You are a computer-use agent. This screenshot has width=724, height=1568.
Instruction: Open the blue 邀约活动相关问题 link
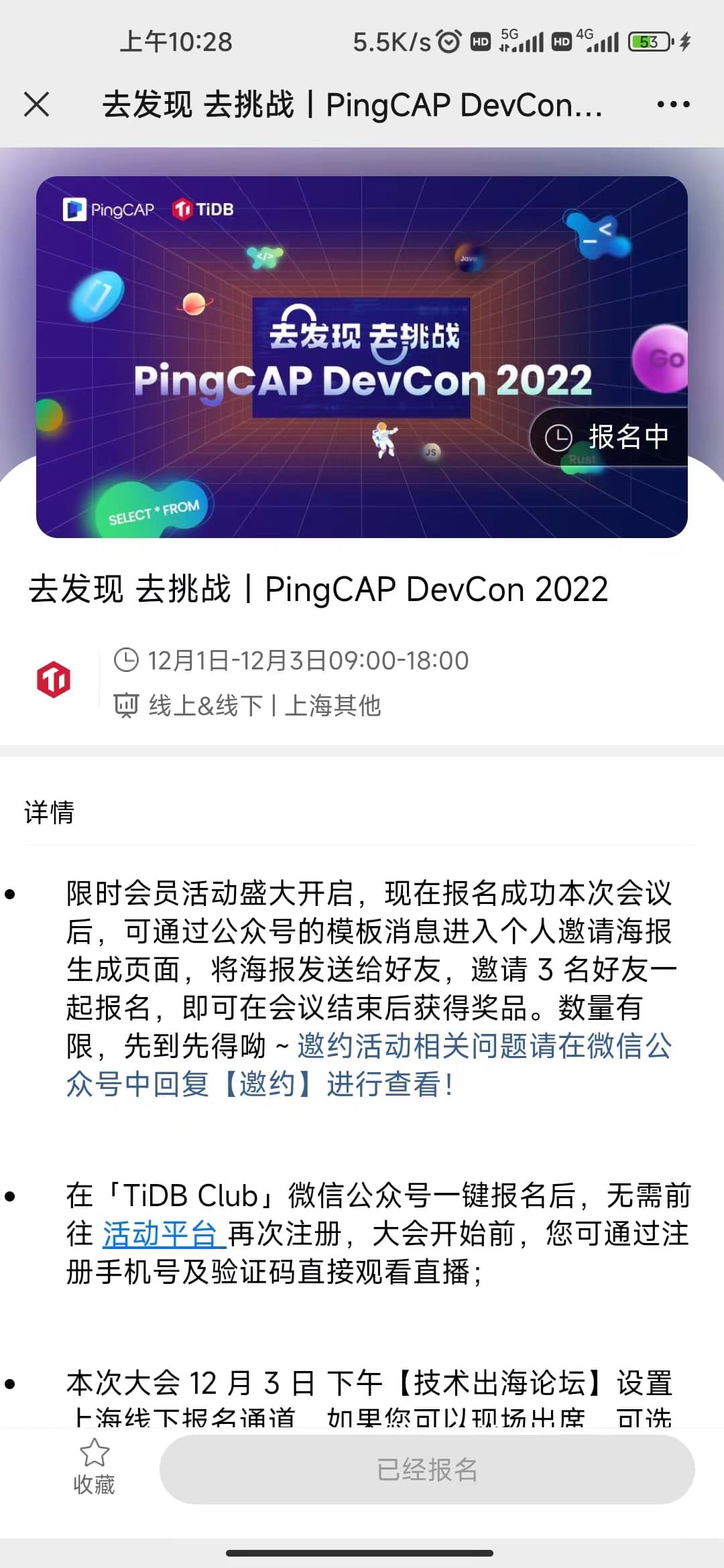pyautogui.click(x=483, y=1046)
